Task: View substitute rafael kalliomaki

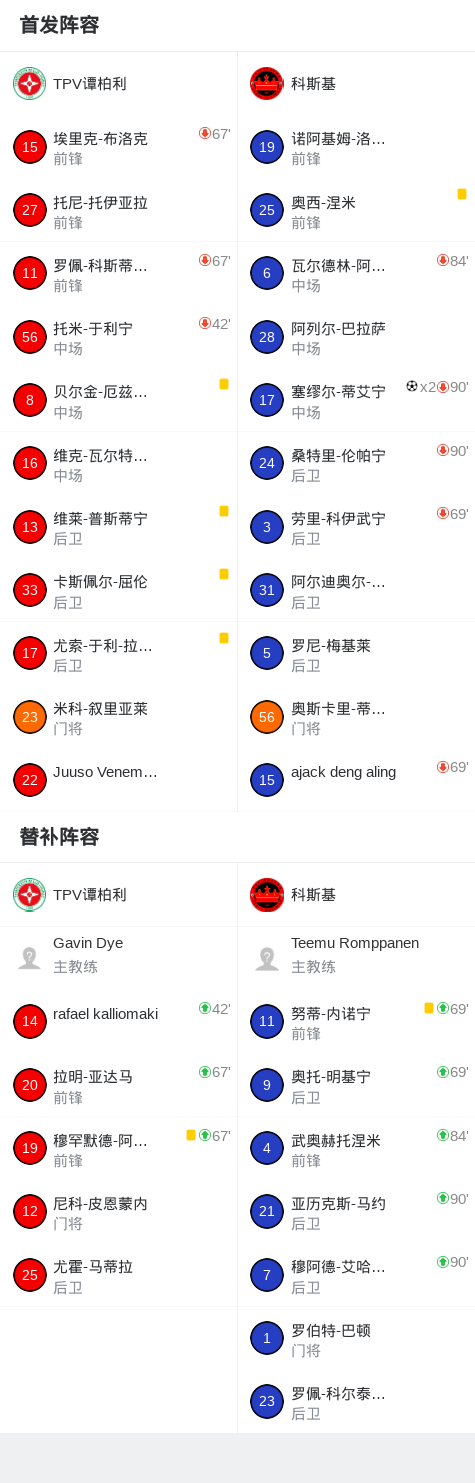Action: (118, 1021)
